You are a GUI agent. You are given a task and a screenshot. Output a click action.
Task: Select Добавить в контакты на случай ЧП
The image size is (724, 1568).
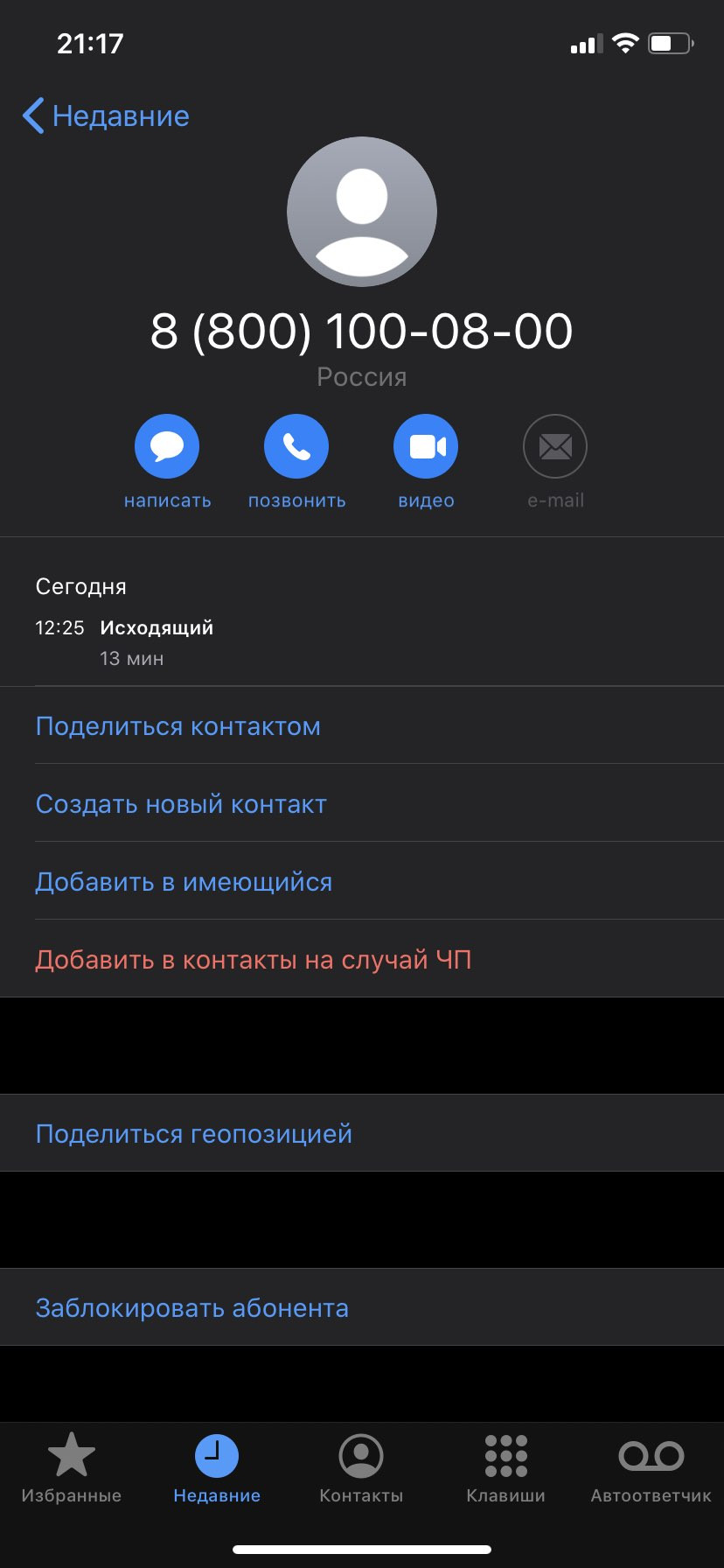(362, 959)
